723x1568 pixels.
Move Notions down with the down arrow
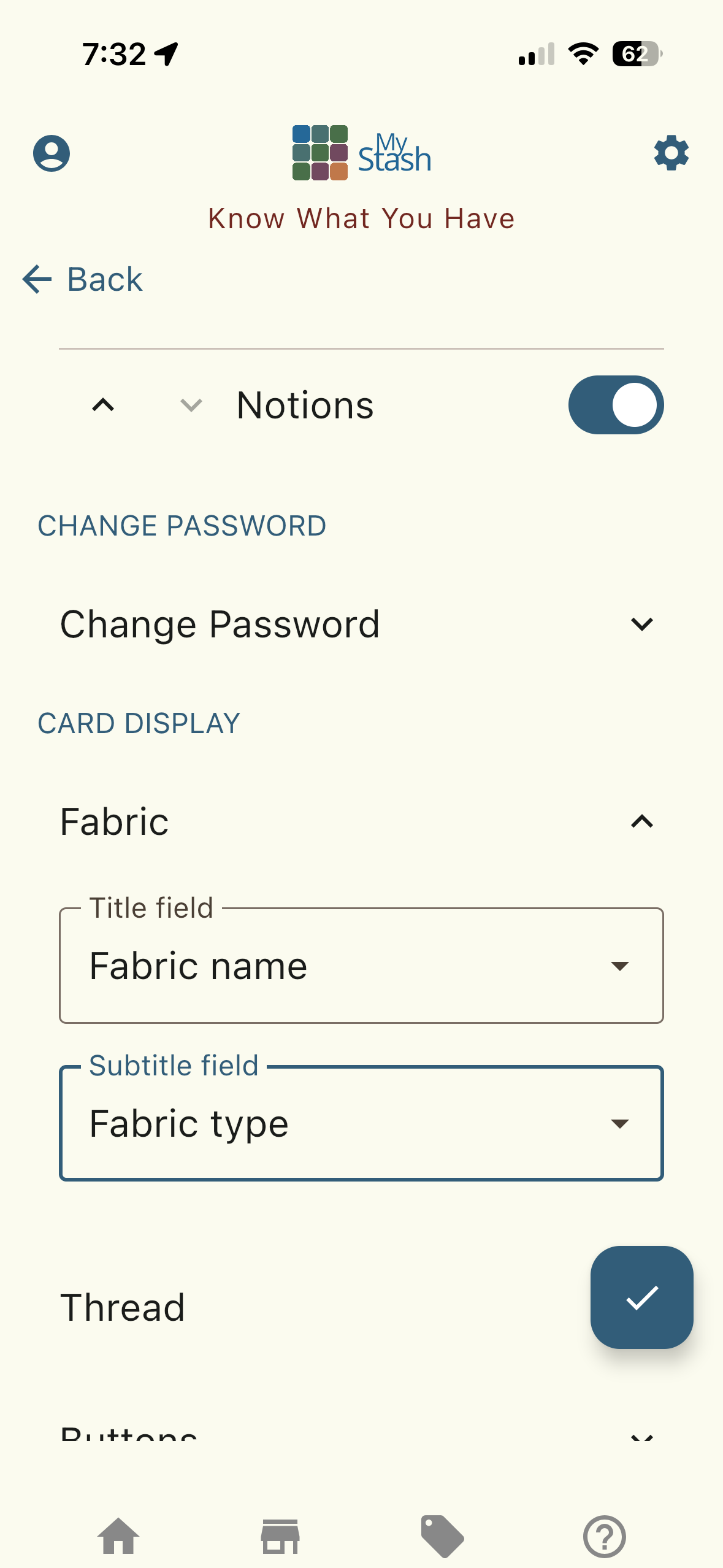pos(189,405)
